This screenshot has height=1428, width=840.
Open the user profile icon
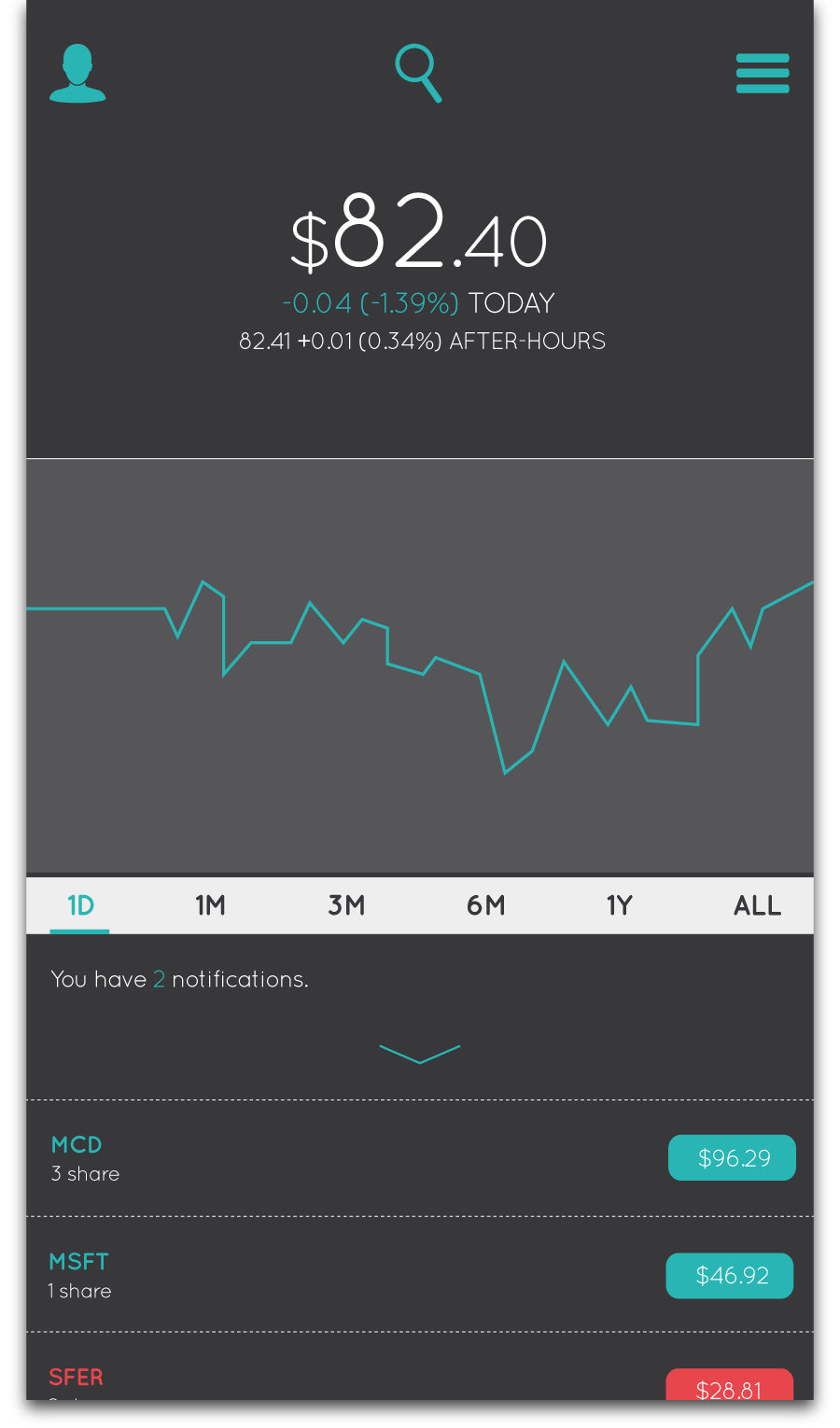[77, 74]
